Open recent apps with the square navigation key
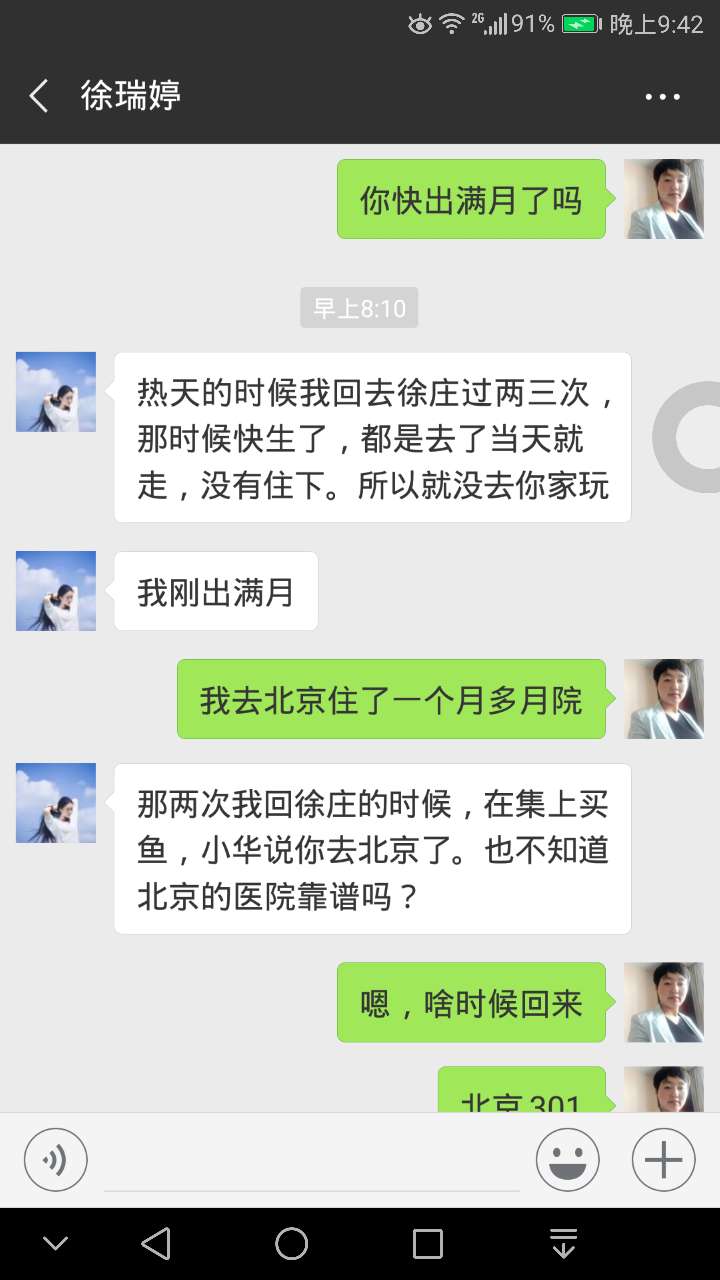This screenshot has width=720, height=1280. 427,1243
